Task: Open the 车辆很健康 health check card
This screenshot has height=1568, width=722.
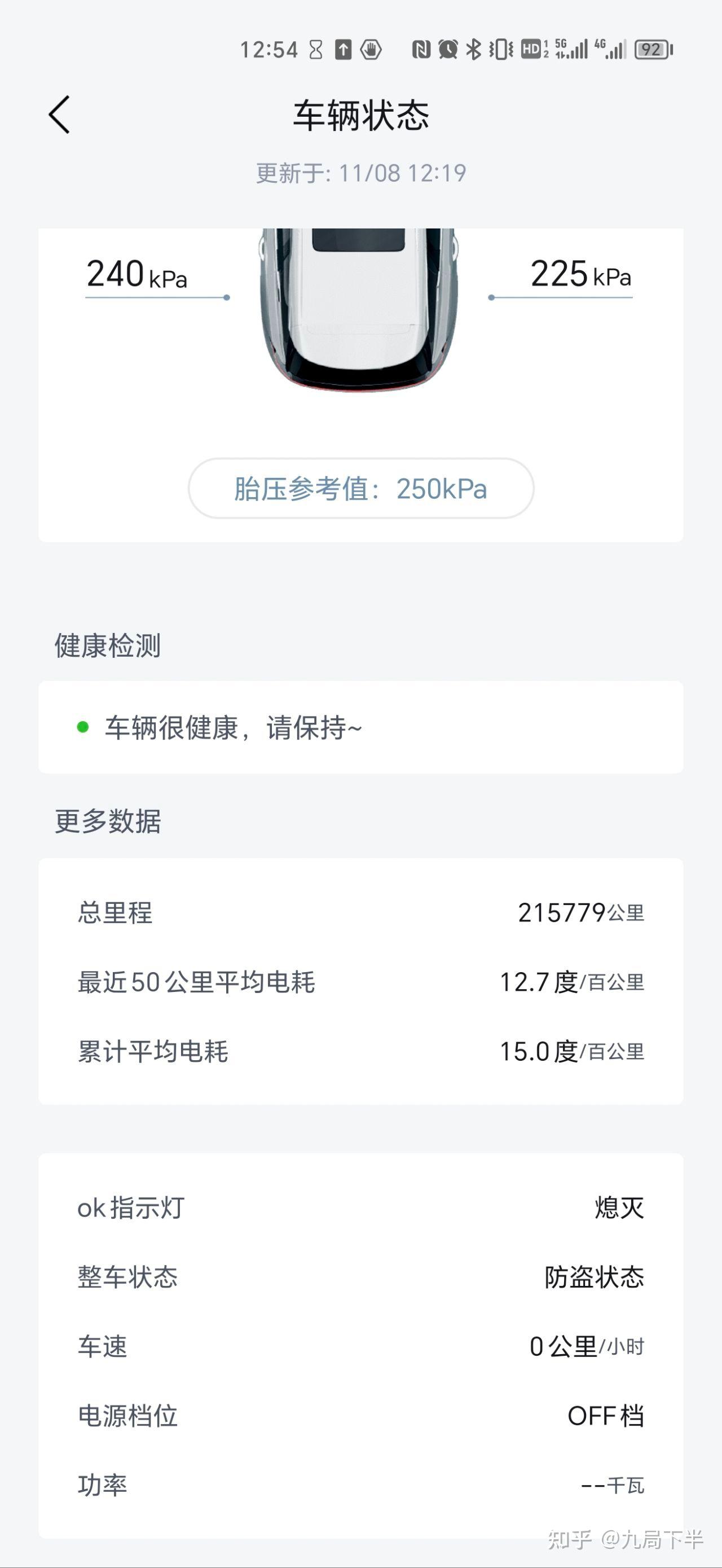Action: (361, 727)
